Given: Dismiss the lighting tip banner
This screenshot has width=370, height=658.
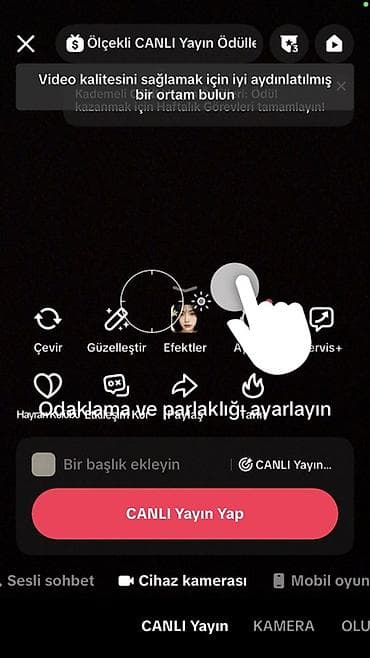Looking at the screenshot, I should (x=341, y=86).
